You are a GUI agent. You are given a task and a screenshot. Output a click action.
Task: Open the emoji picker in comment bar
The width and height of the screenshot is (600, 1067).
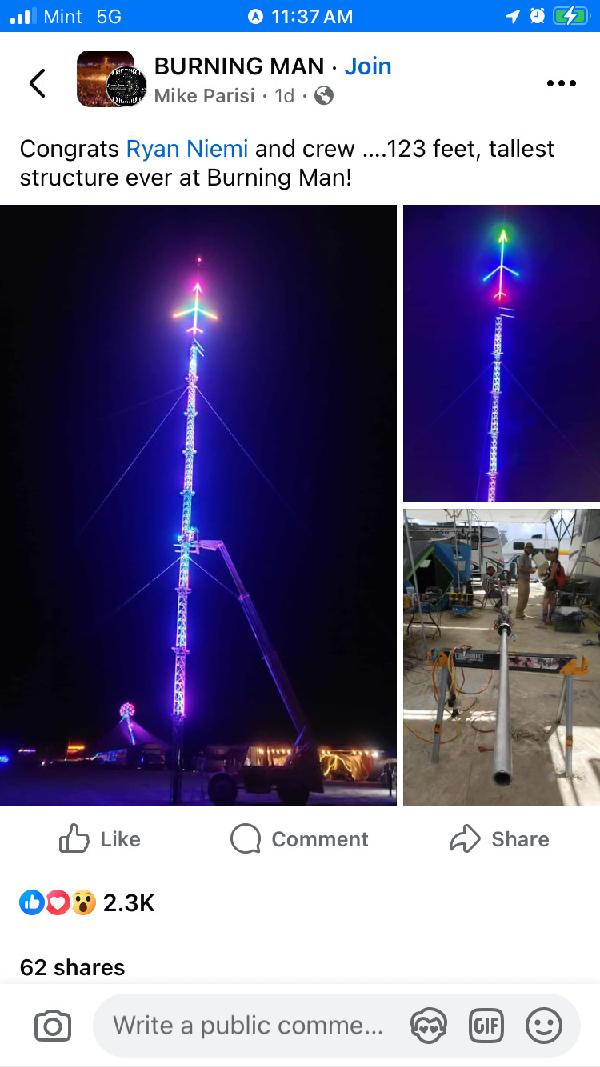[544, 1026]
